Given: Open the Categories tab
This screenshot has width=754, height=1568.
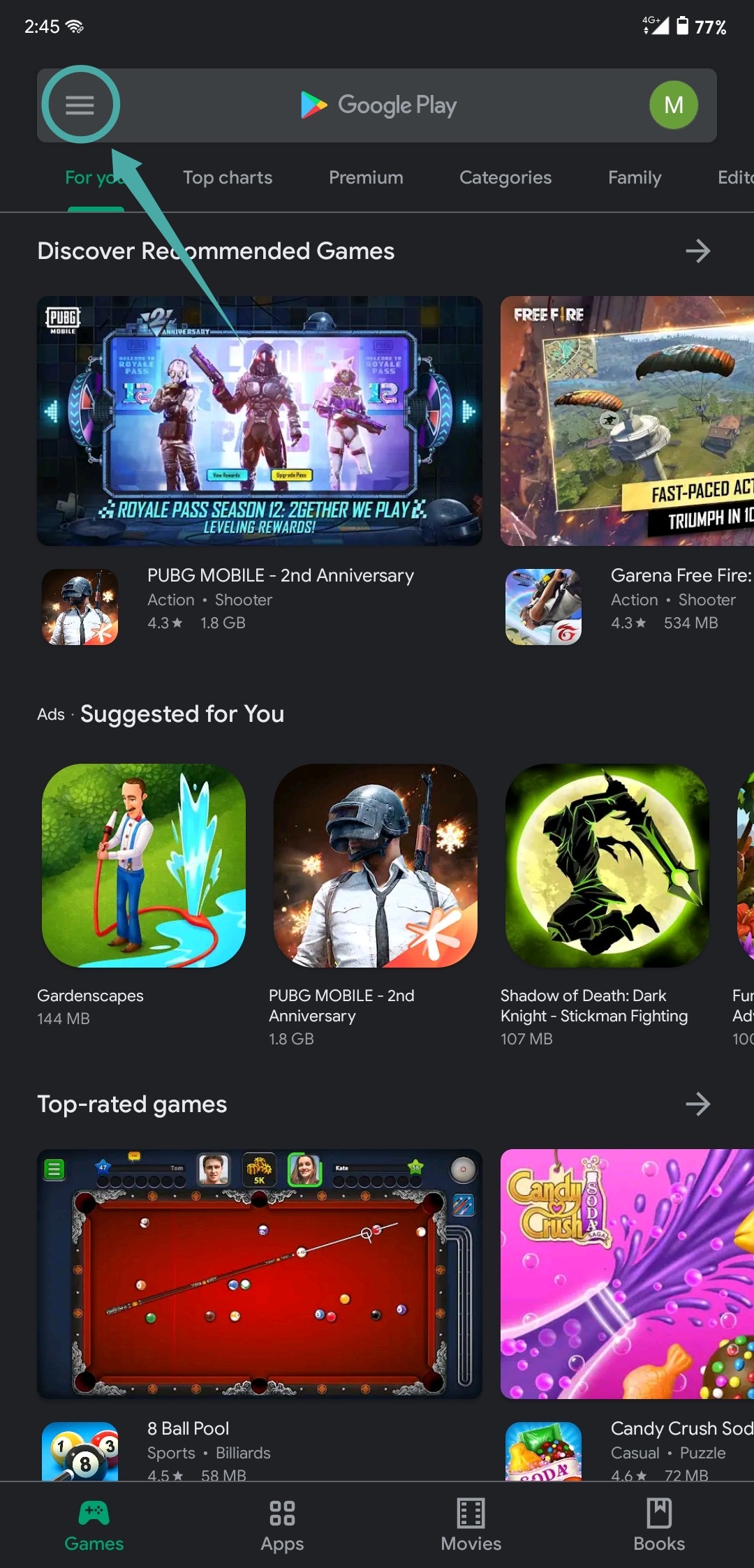Looking at the screenshot, I should click(x=505, y=178).
